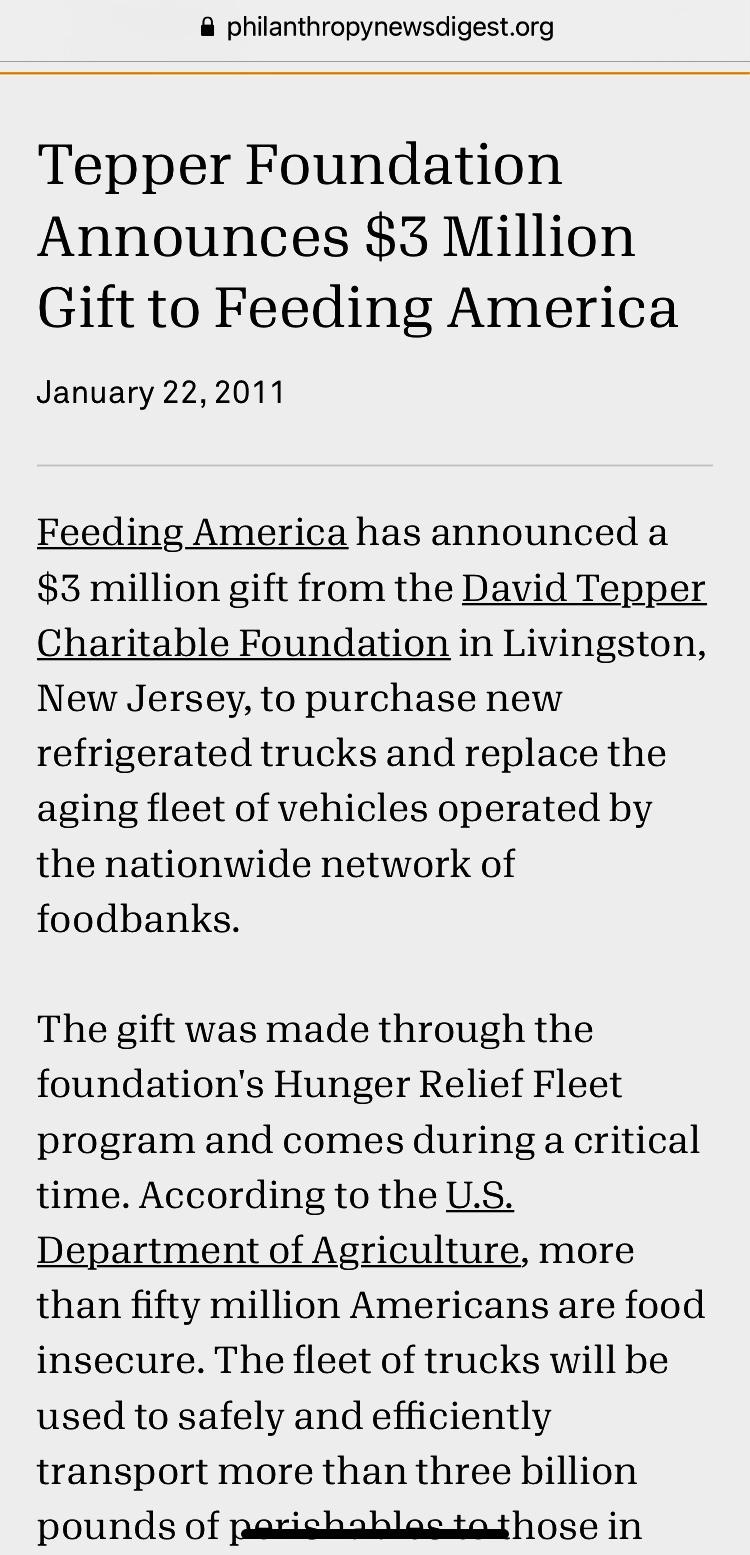Tap the philanthropynewsdigest.org address bar

(x=376, y=27)
